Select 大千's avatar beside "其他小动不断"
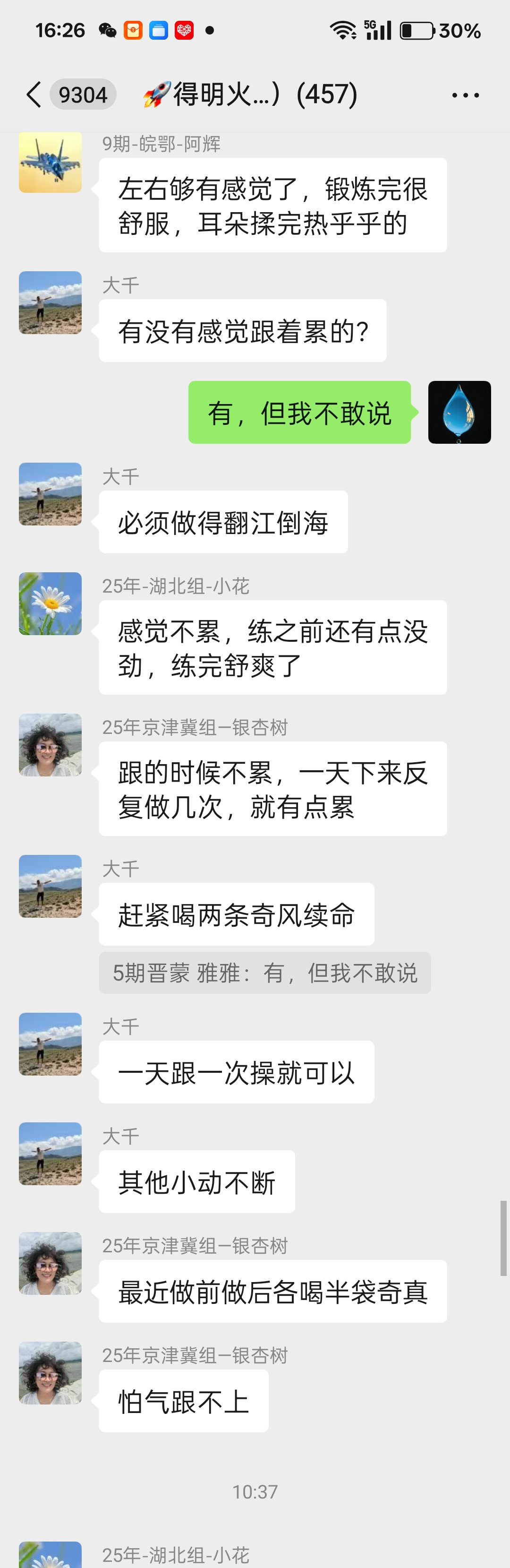 coord(51,1154)
